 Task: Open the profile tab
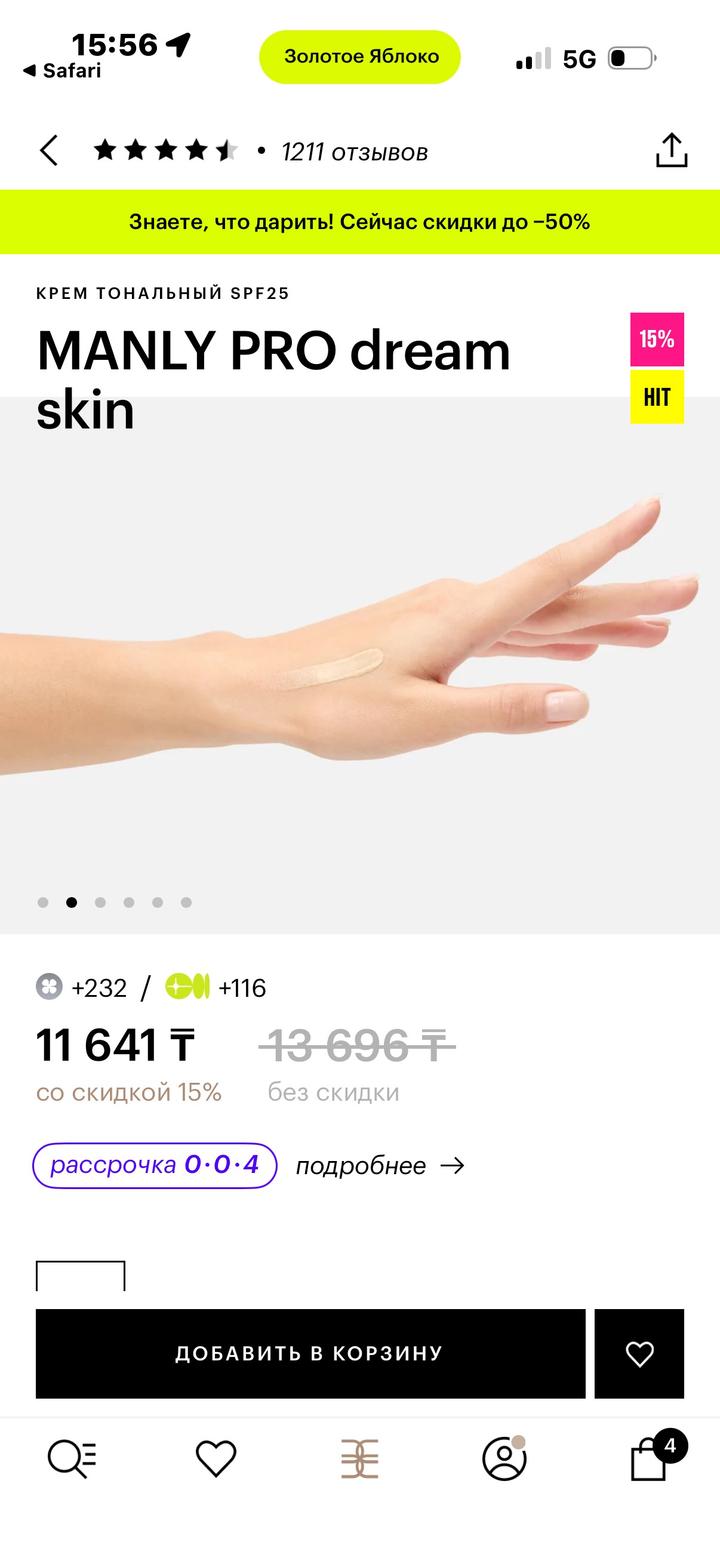click(x=504, y=1459)
